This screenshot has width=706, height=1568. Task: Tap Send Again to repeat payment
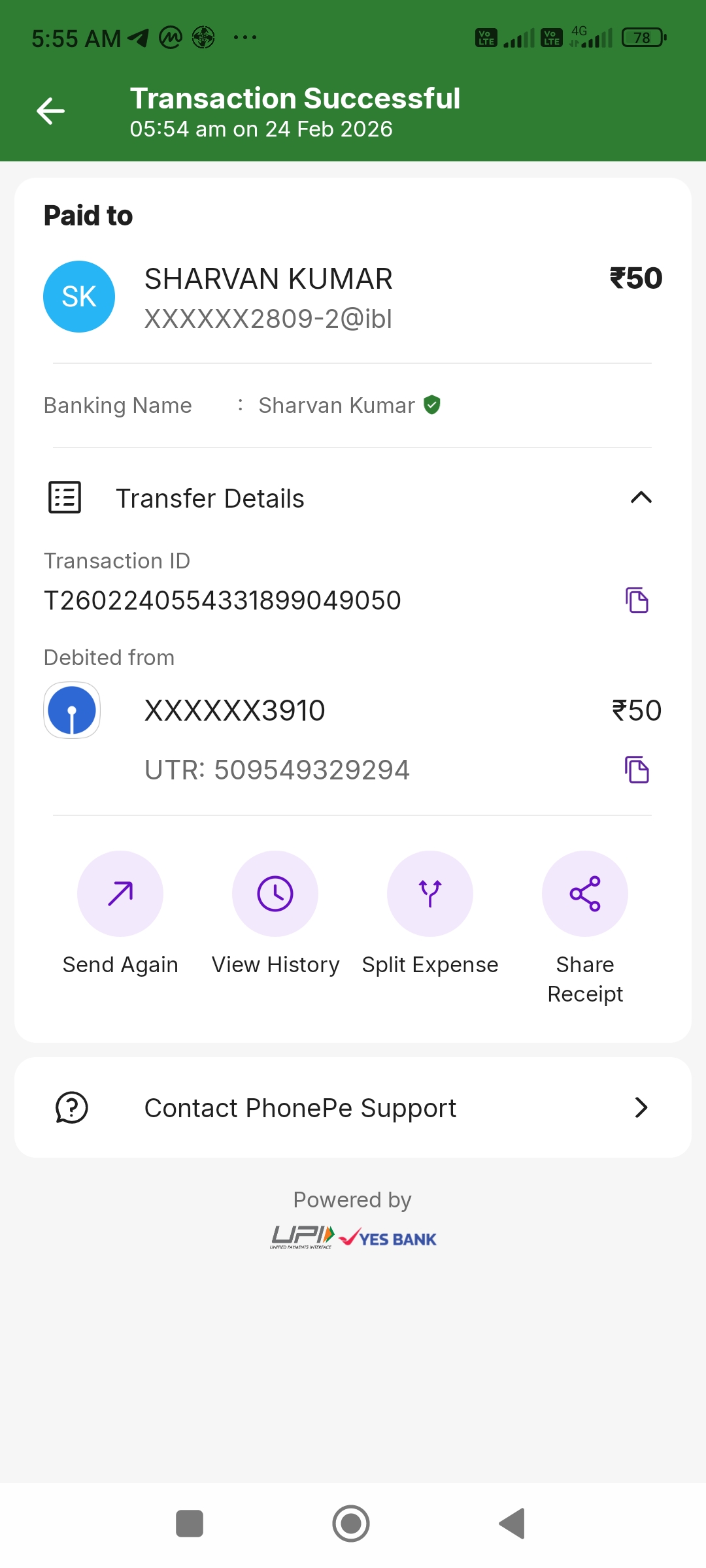pyautogui.click(x=120, y=894)
